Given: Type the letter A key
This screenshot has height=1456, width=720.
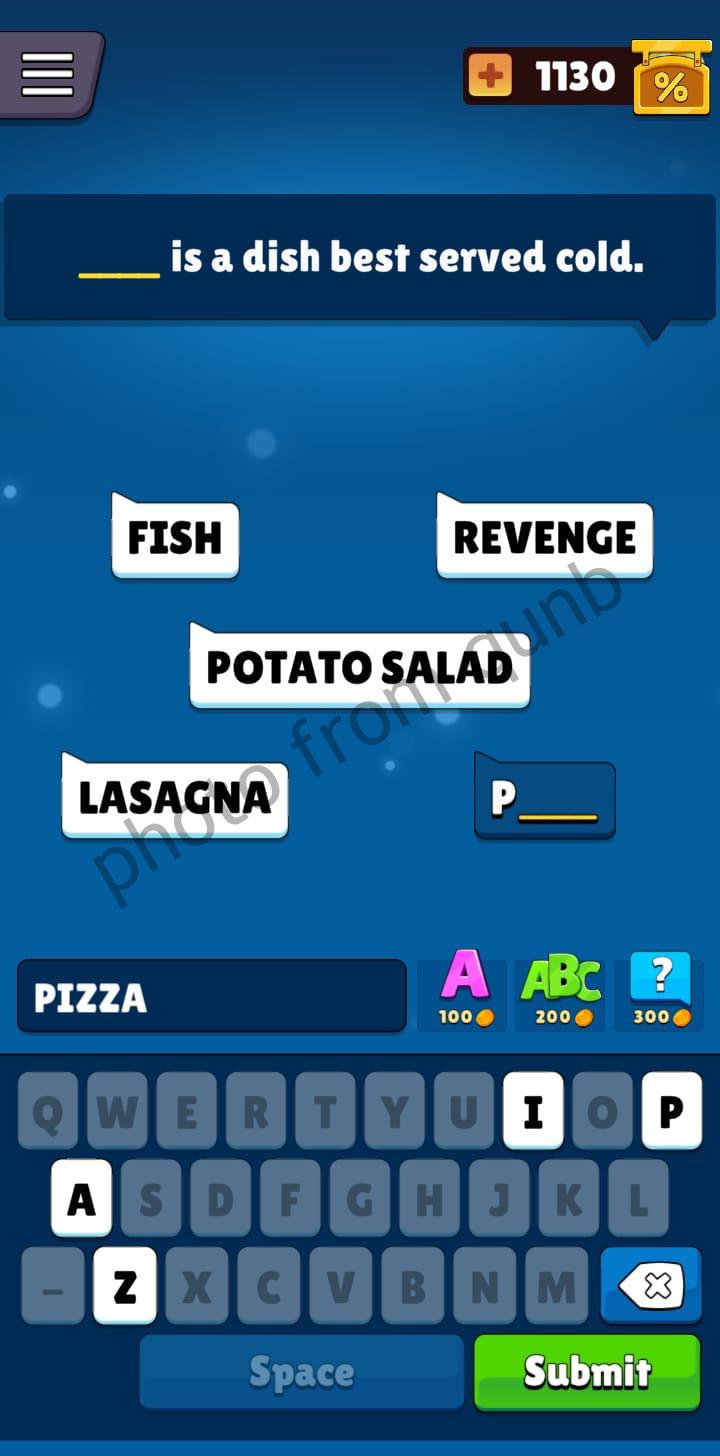Looking at the screenshot, I should (x=81, y=1198).
